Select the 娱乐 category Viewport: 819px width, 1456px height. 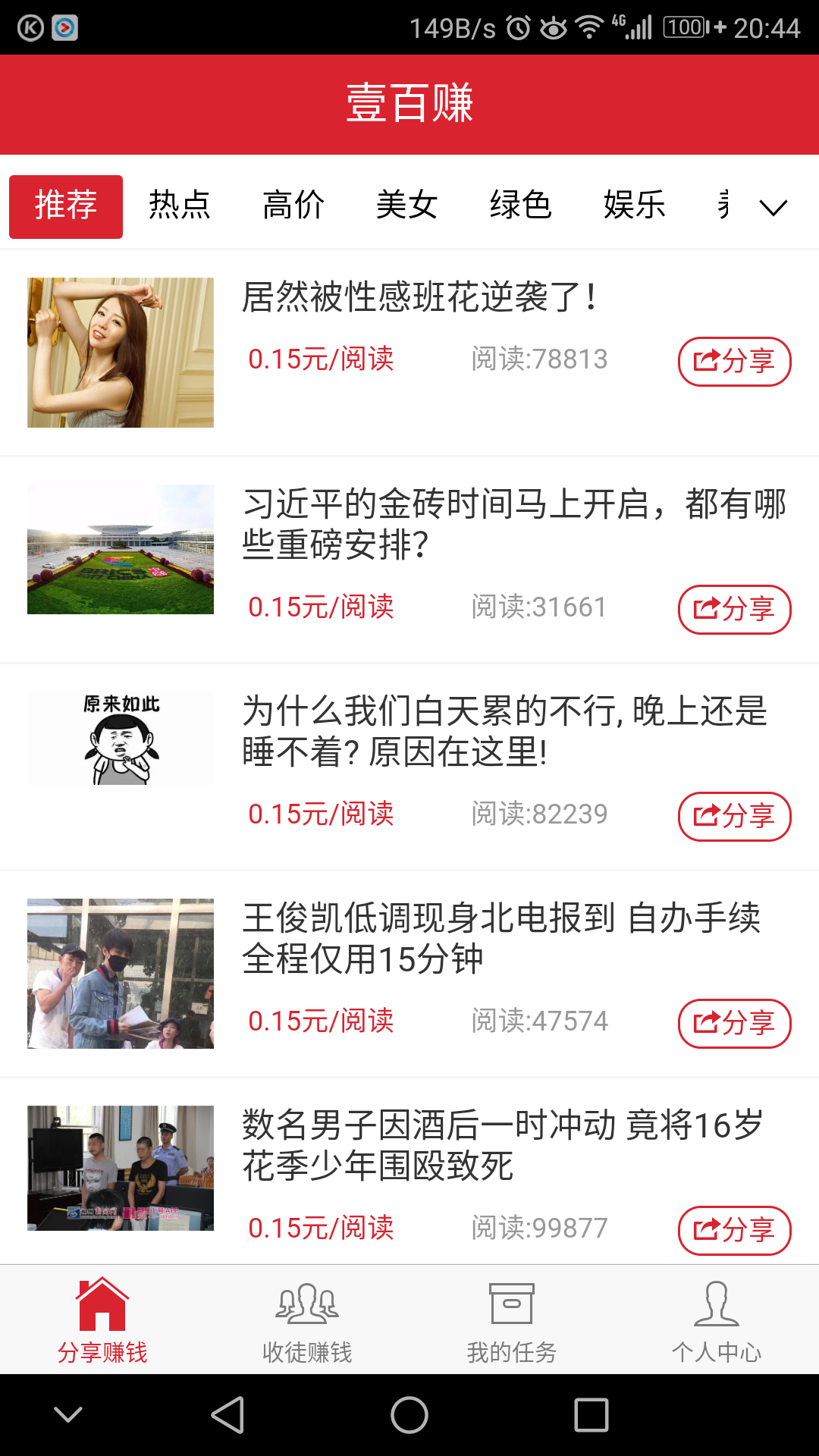[635, 206]
